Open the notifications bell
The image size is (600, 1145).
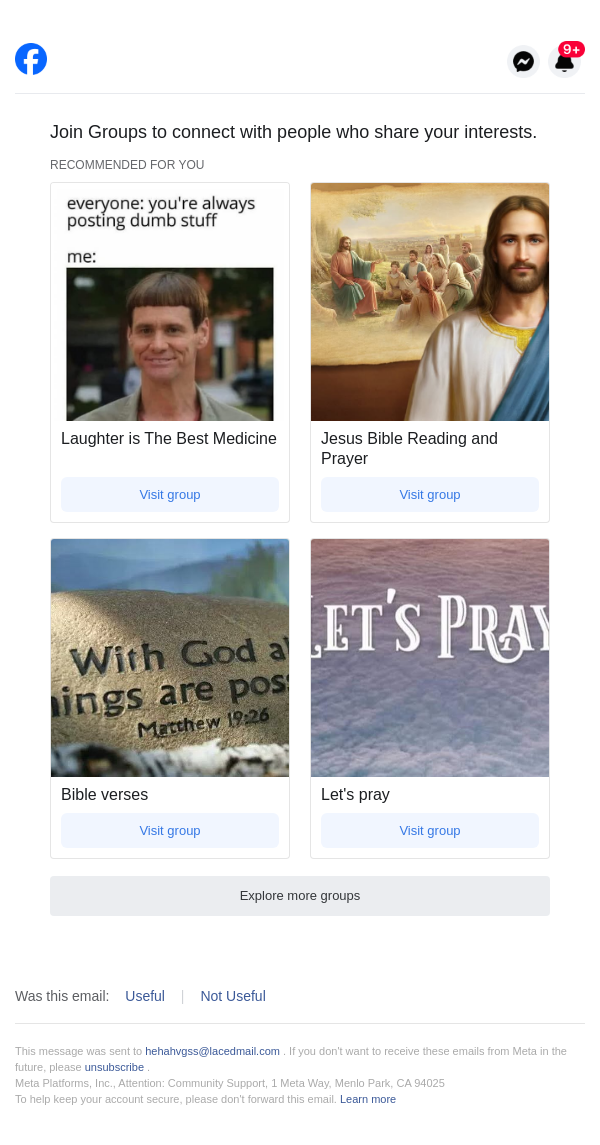(565, 62)
